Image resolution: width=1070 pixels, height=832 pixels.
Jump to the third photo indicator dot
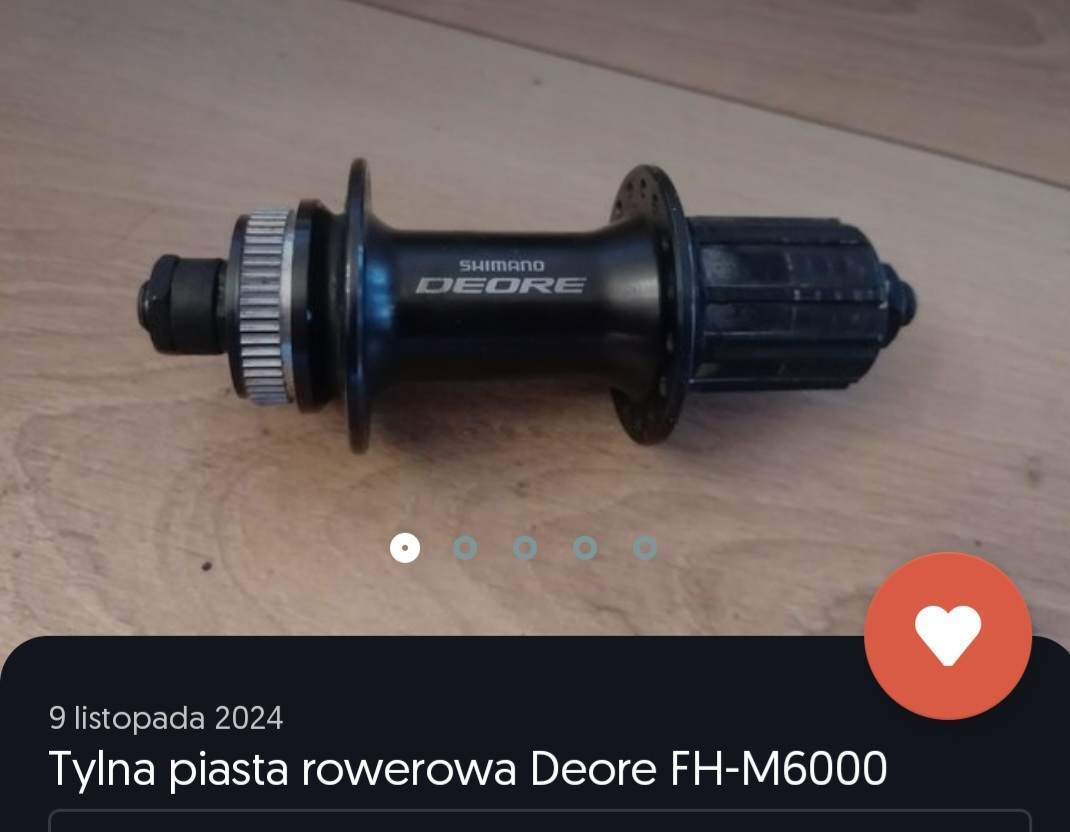coord(525,548)
